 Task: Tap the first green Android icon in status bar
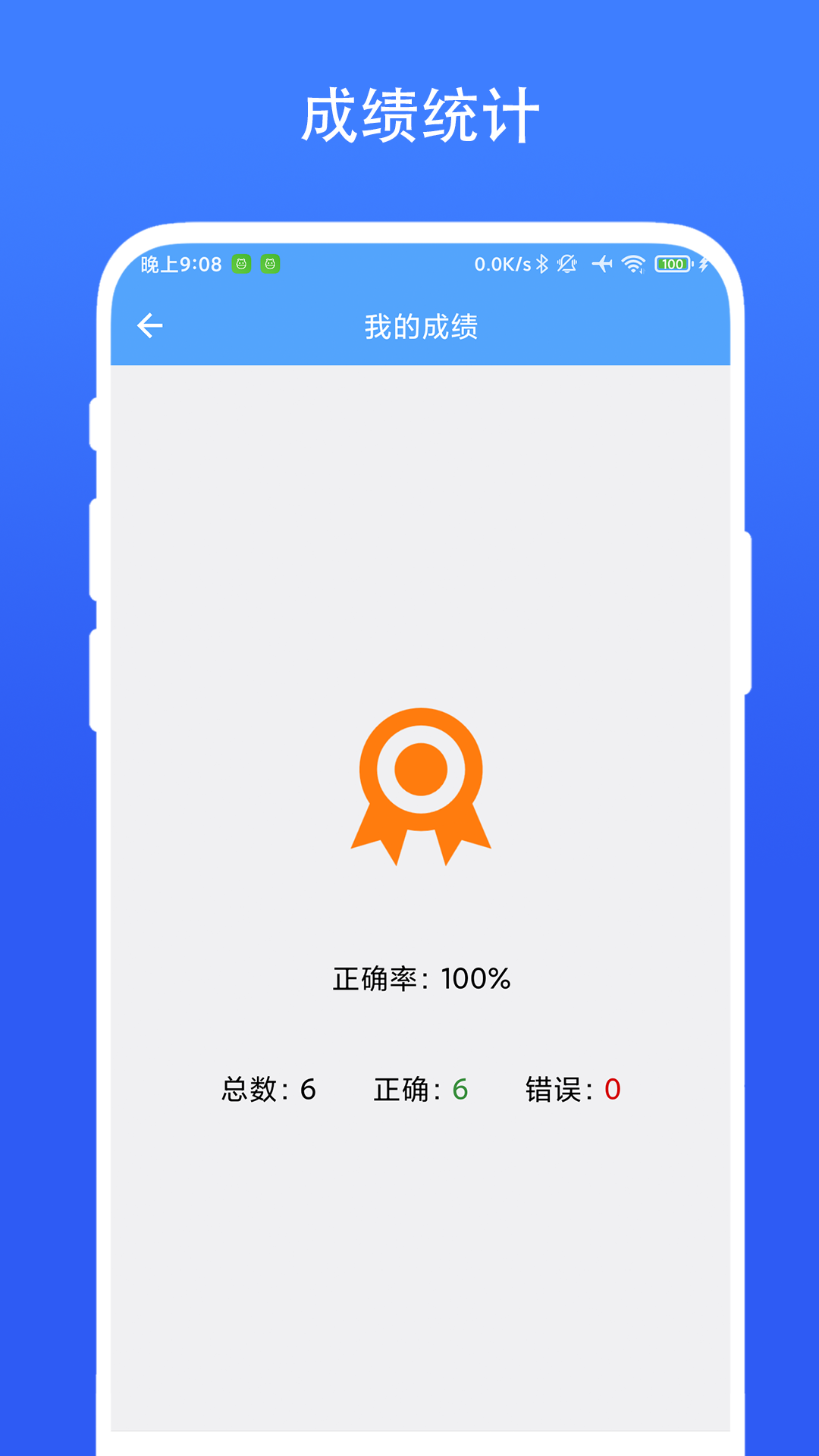click(x=241, y=265)
